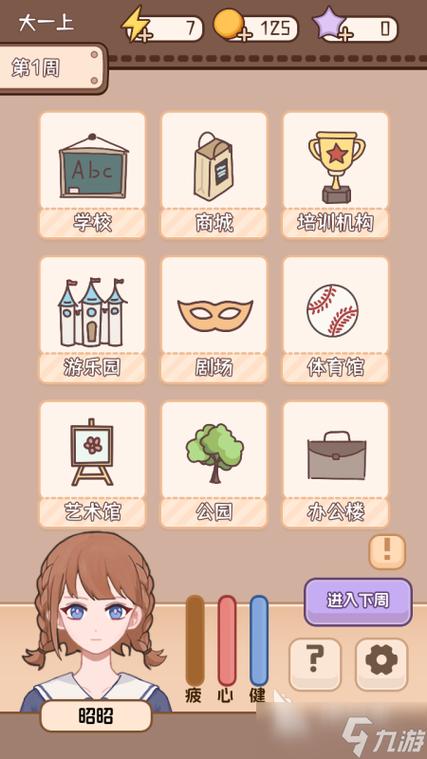This screenshot has width=427, height=759.
Task: Visit the 游乐园 amusement park
Action: tap(92, 320)
